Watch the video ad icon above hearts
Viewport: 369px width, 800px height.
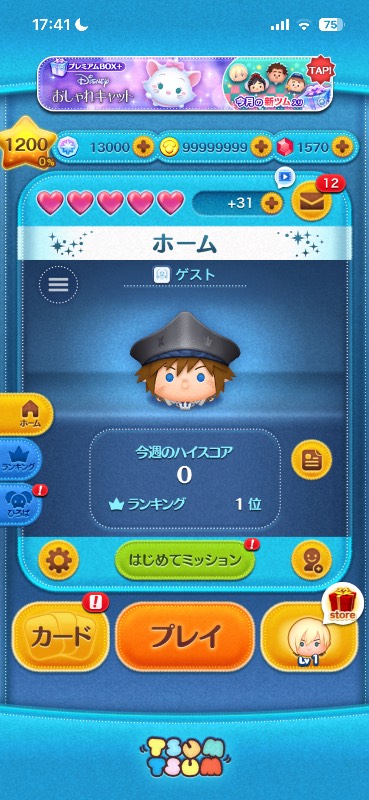[x=285, y=177]
